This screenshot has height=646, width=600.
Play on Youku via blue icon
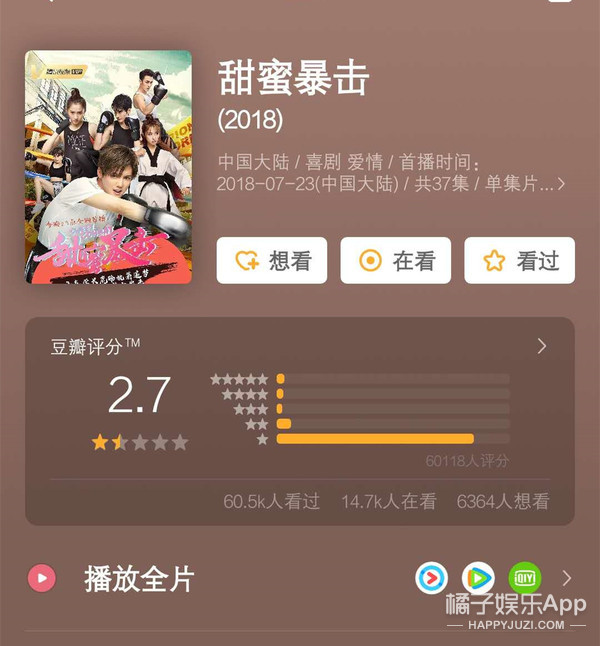(432, 578)
